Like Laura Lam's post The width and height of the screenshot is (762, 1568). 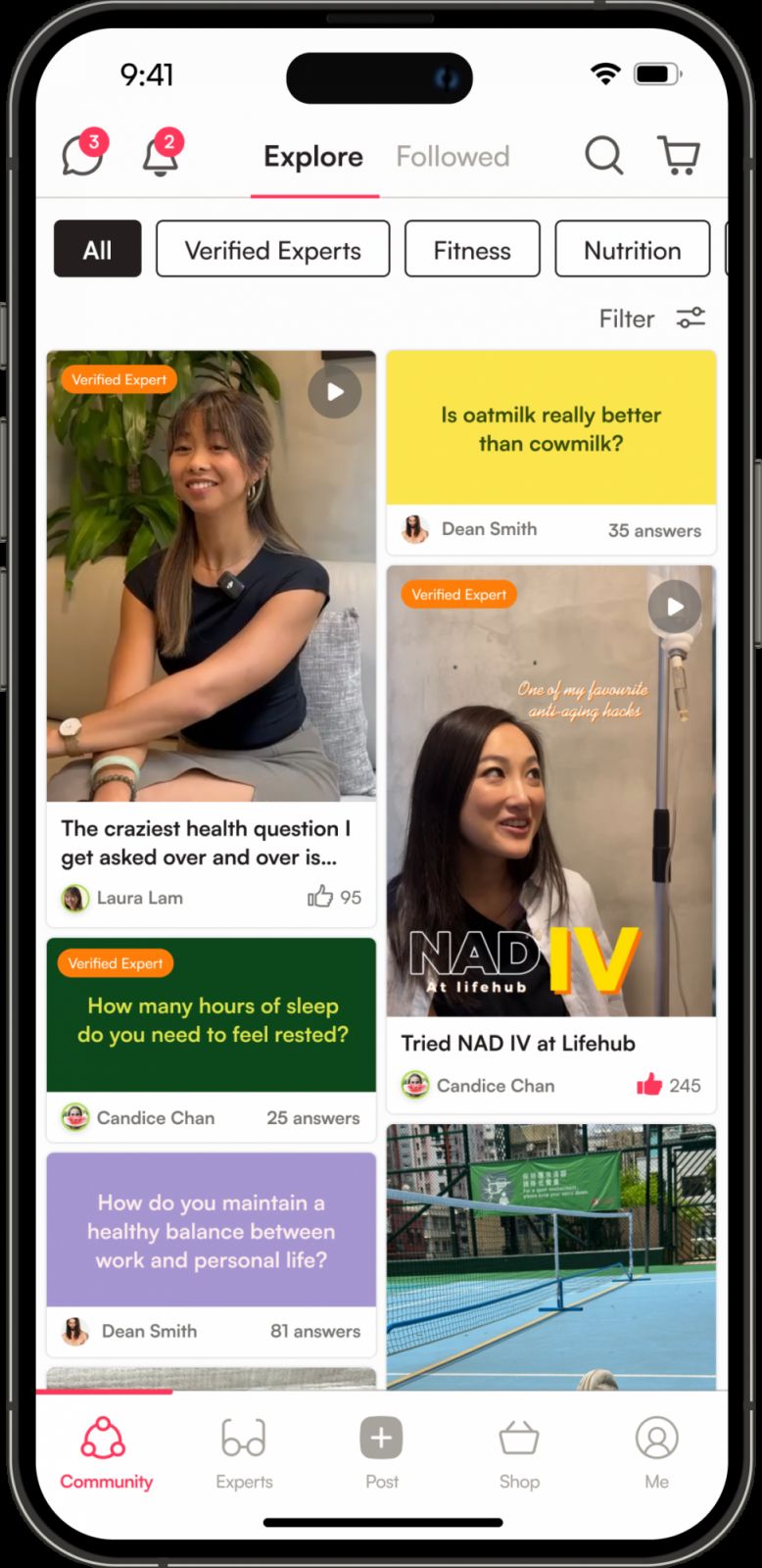click(320, 897)
